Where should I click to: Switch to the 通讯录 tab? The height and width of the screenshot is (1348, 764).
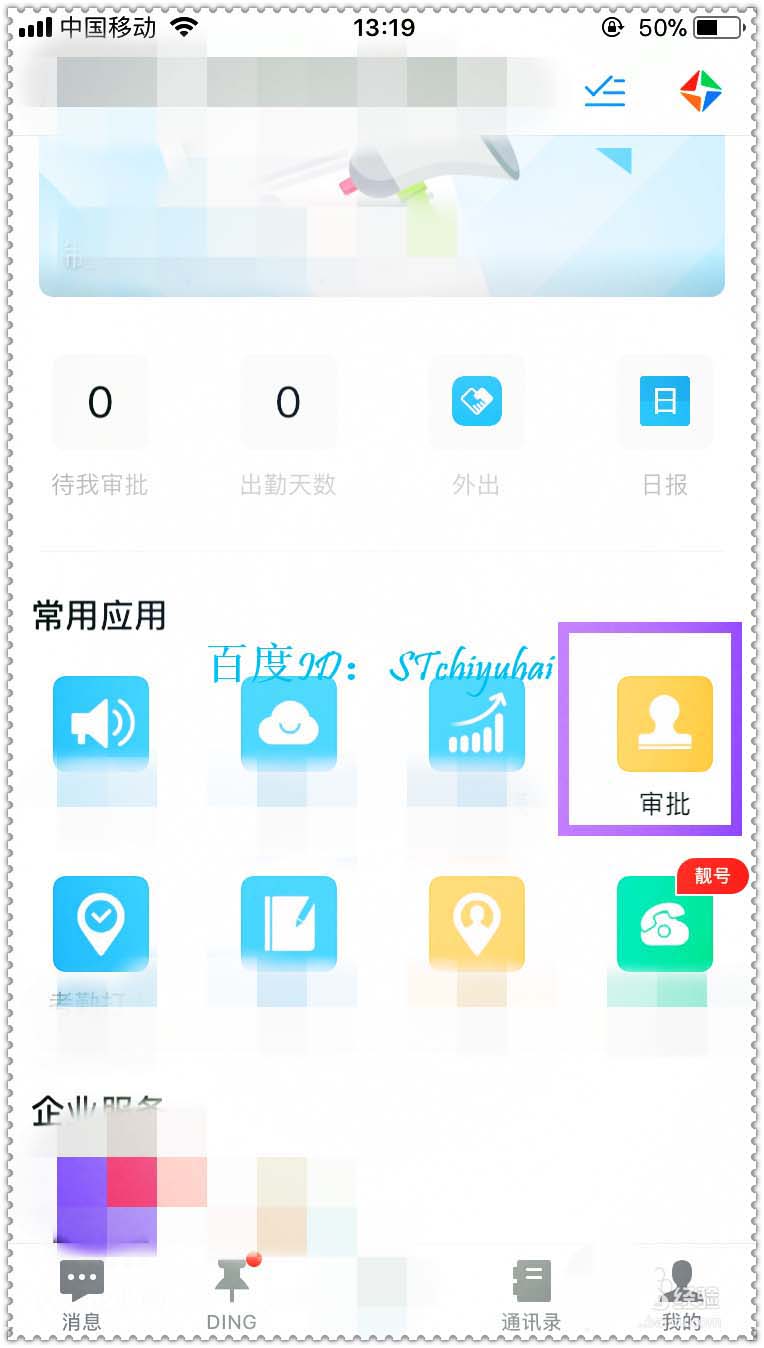pyautogui.click(x=531, y=1294)
